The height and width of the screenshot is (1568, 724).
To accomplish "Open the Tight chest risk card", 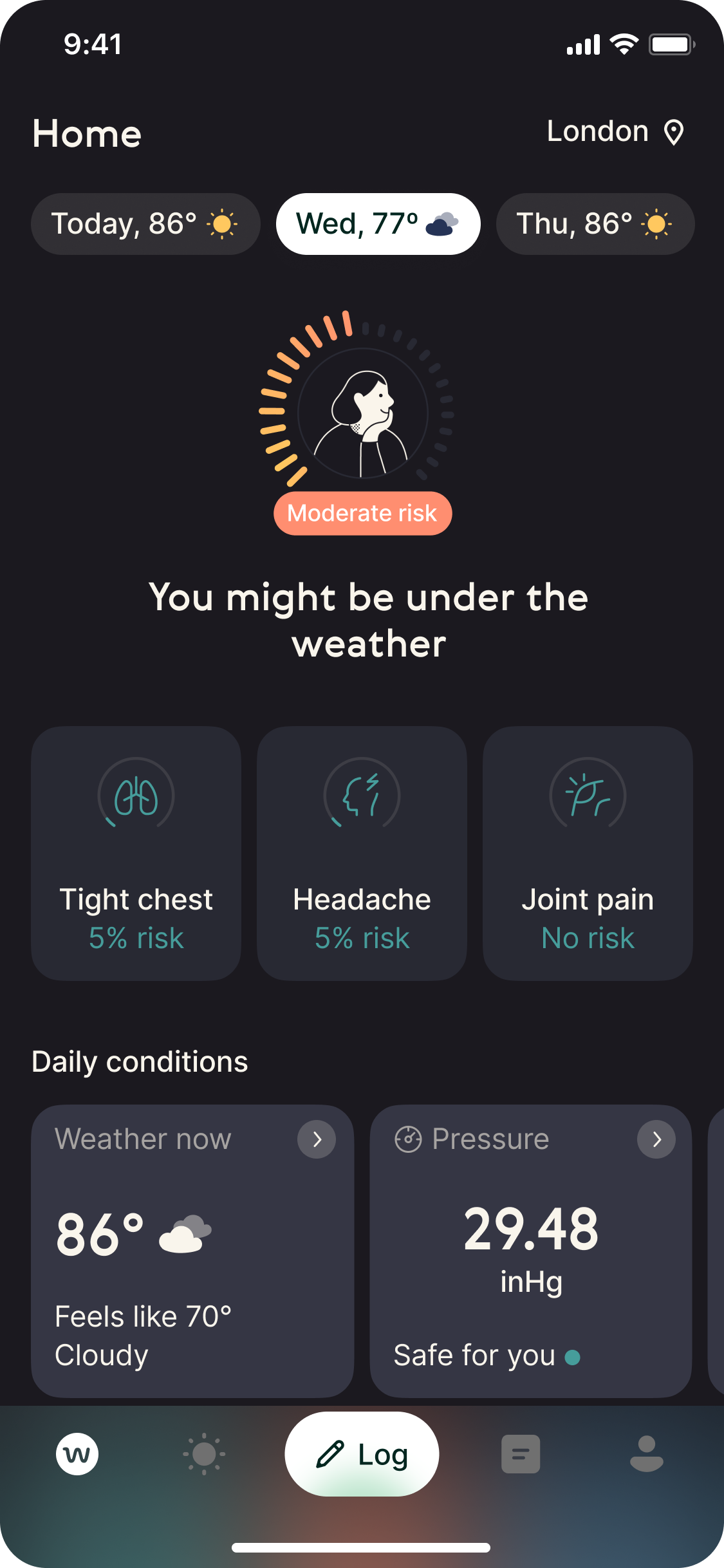I will [x=136, y=853].
